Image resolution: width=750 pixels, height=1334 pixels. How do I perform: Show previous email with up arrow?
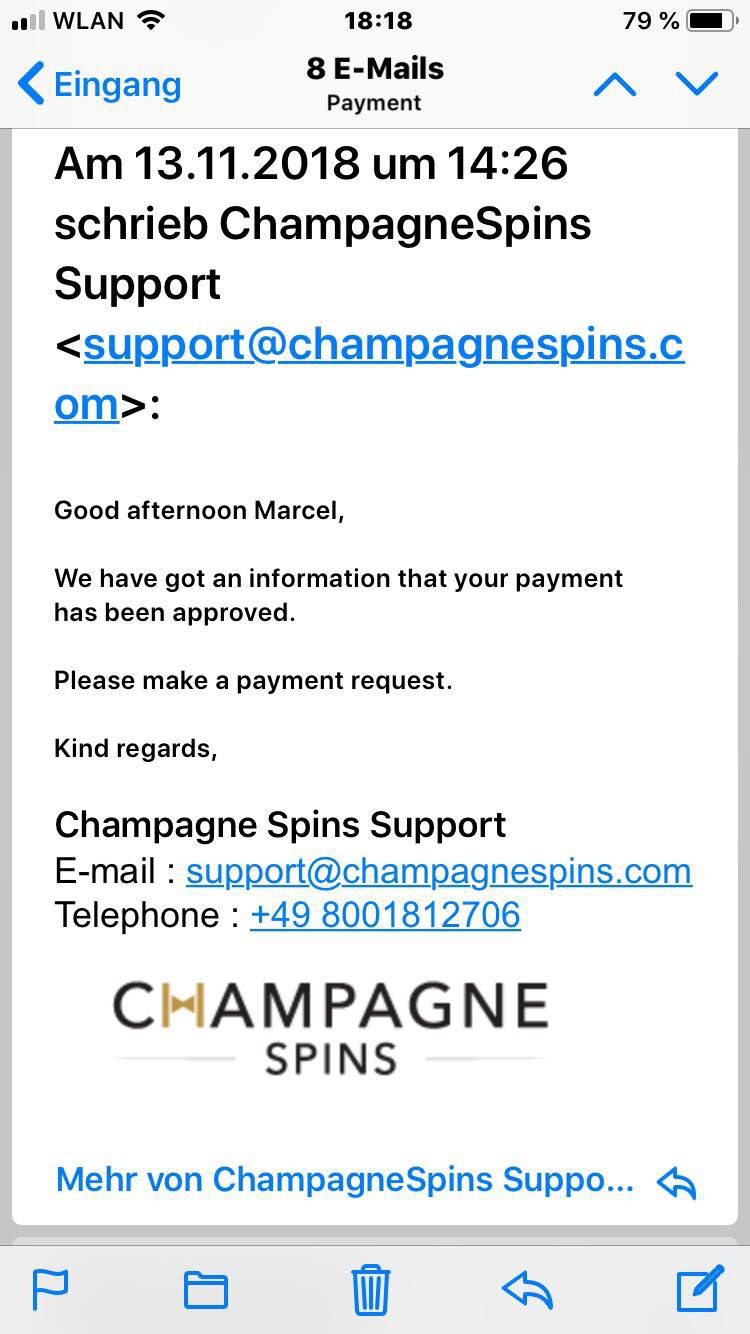[x=615, y=85]
